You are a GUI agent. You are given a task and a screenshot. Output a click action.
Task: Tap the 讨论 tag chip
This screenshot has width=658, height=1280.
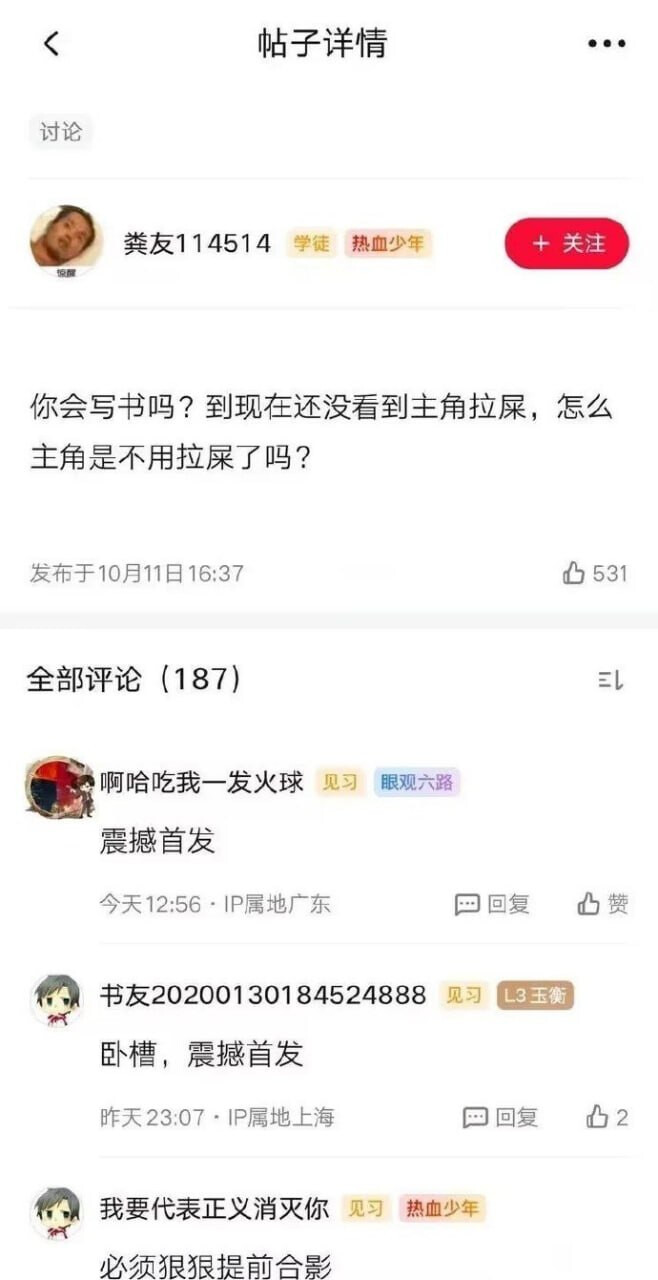pos(60,132)
